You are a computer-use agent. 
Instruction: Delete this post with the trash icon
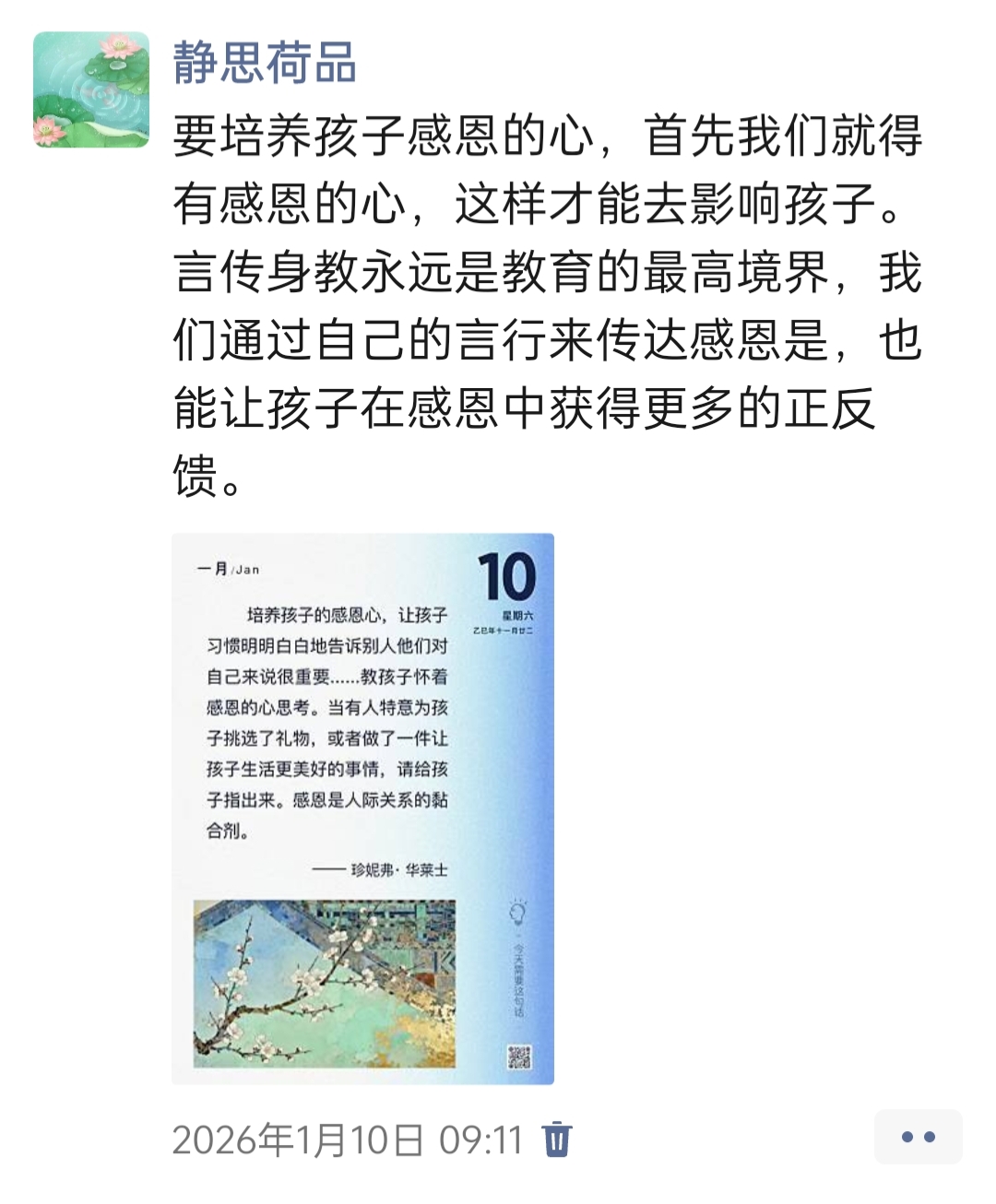tap(556, 1139)
